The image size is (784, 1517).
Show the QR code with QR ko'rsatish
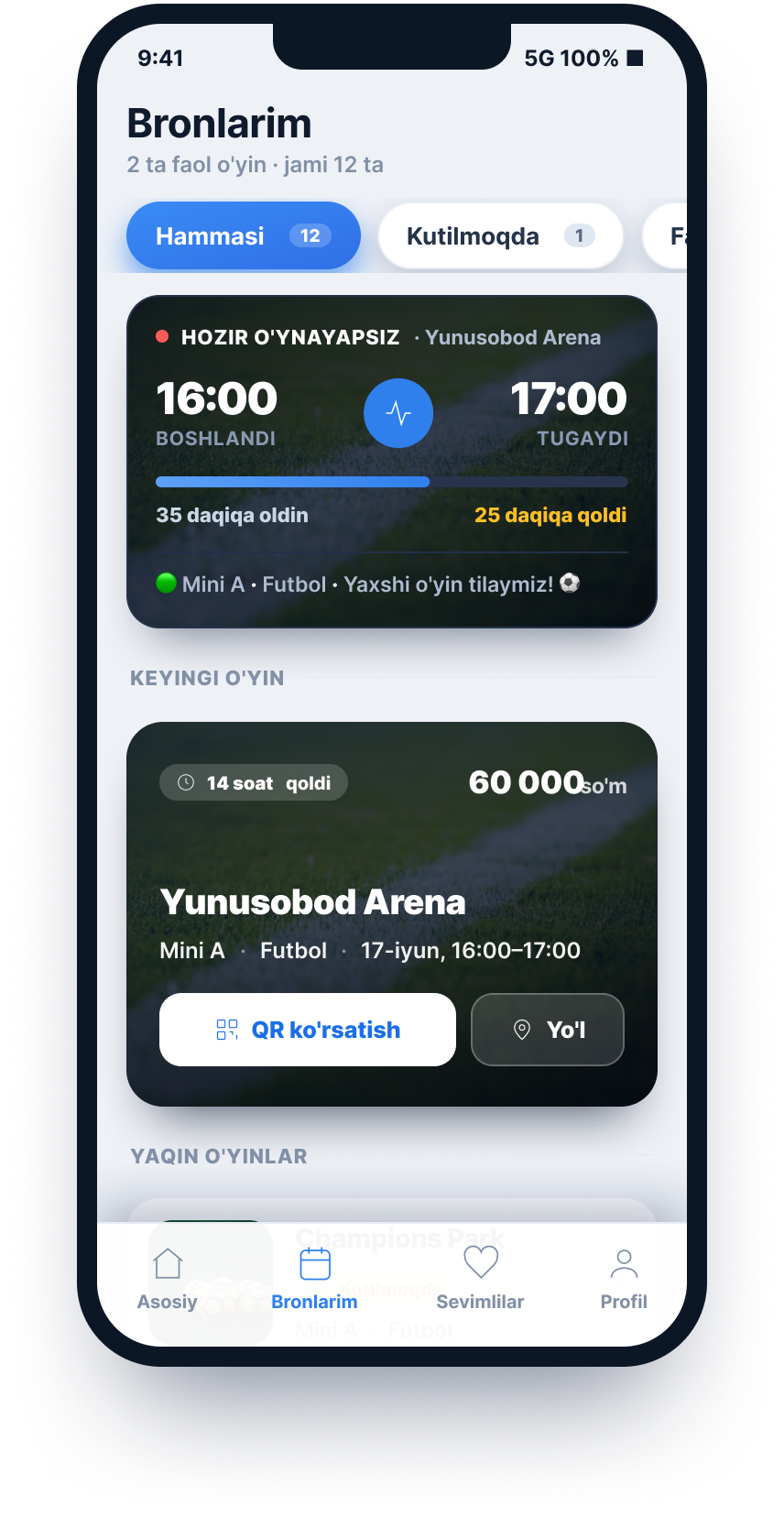(308, 1030)
